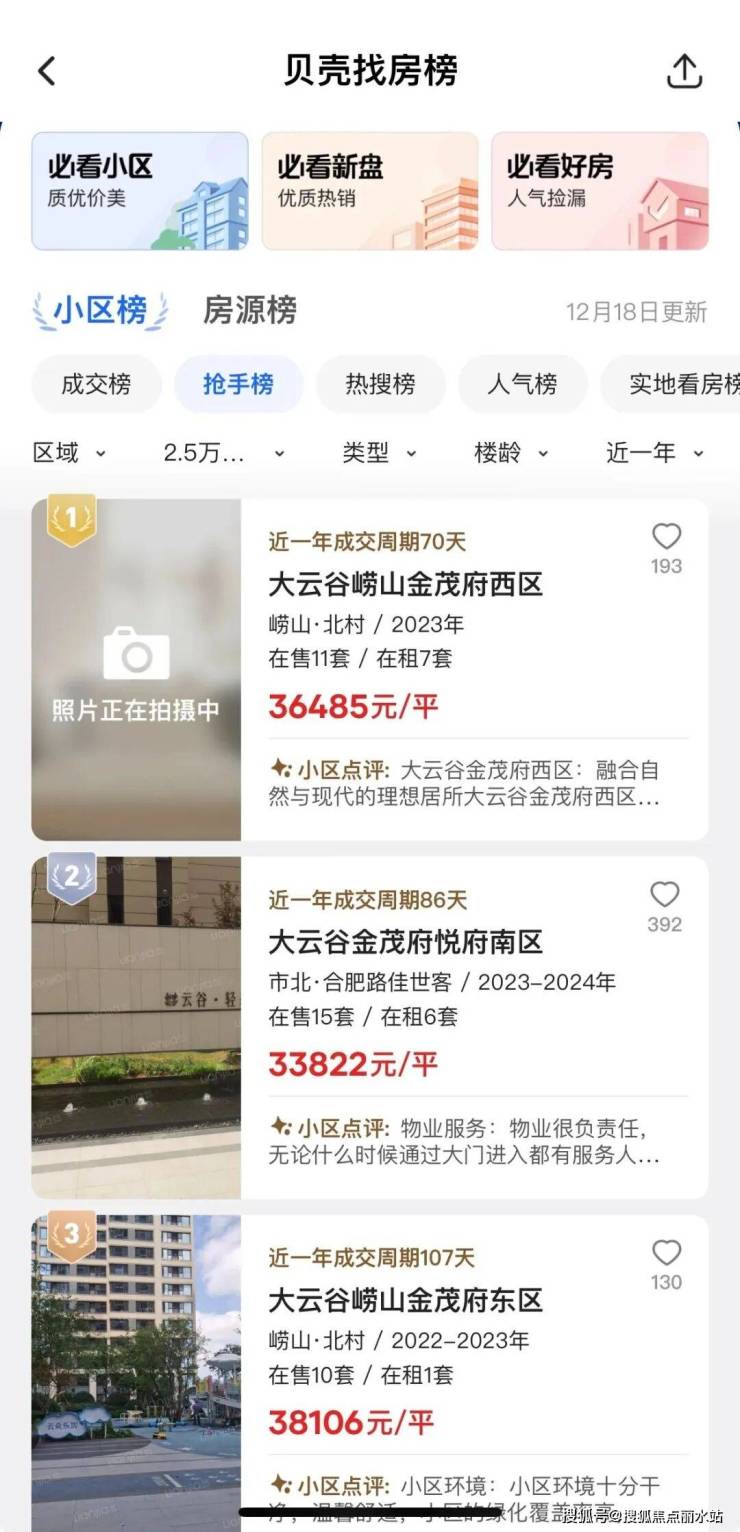Switch to the 小区榜 tab
The width and height of the screenshot is (740, 1532).
(x=100, y=311)
